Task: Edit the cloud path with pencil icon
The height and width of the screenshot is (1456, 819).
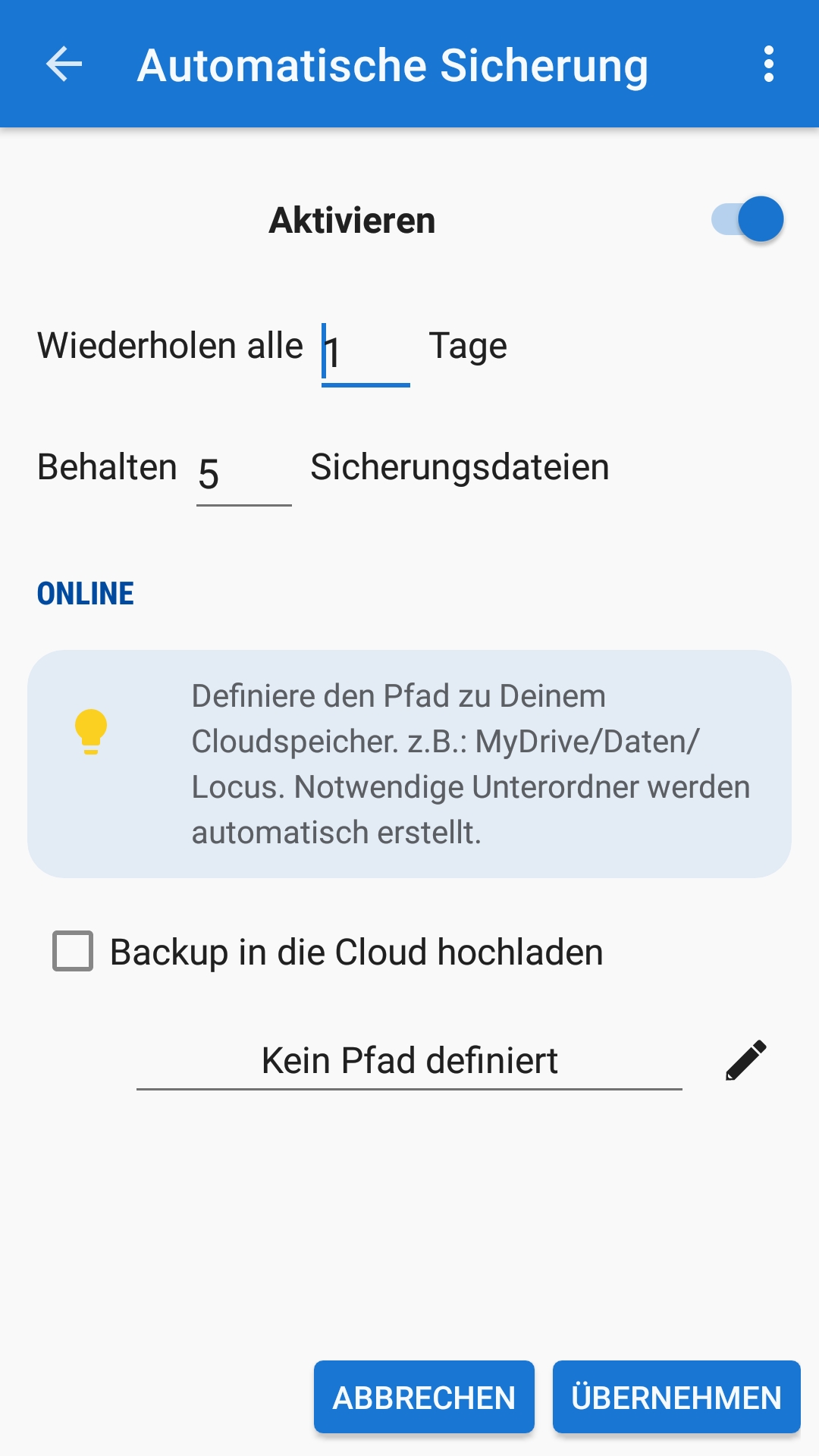Action: 746,1059
